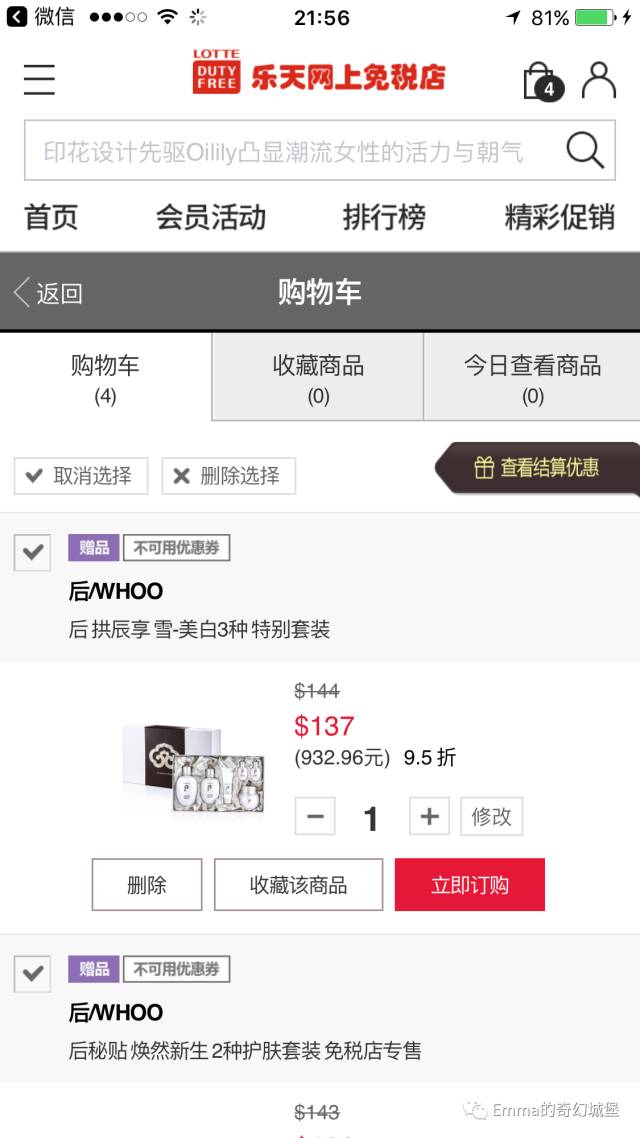
Task: Switch to 排行榜
Action: [384, 217]
